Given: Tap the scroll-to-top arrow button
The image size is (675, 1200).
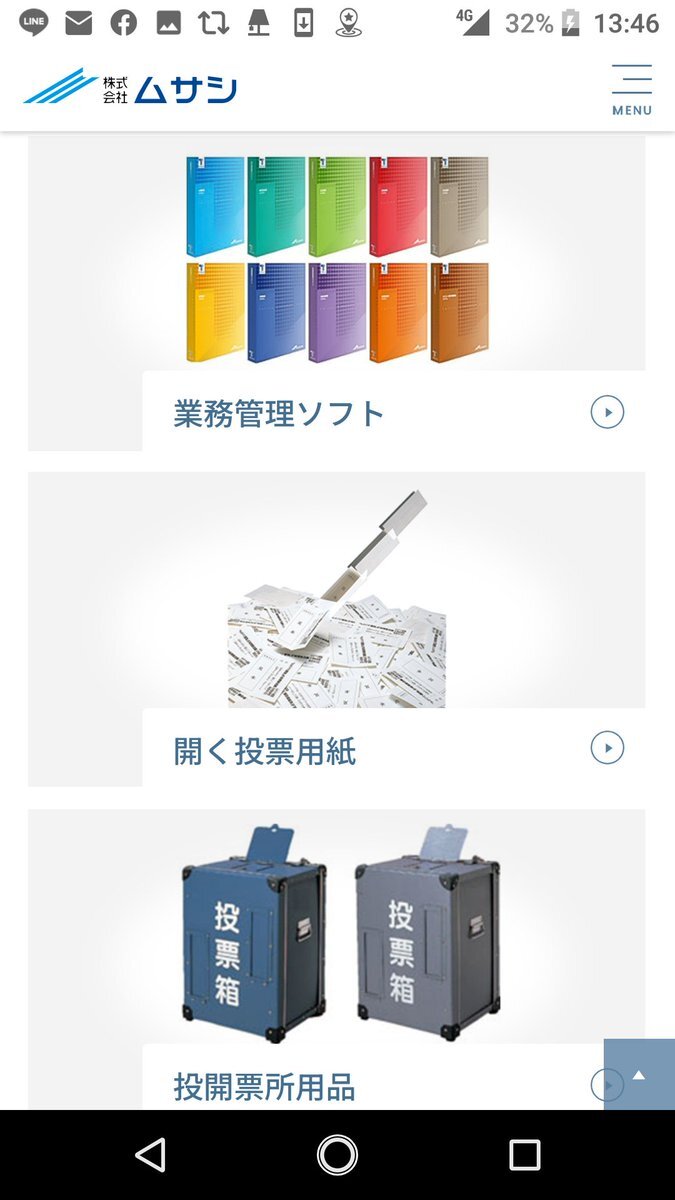Looking at the screenshot, I should pos(639,1074).
